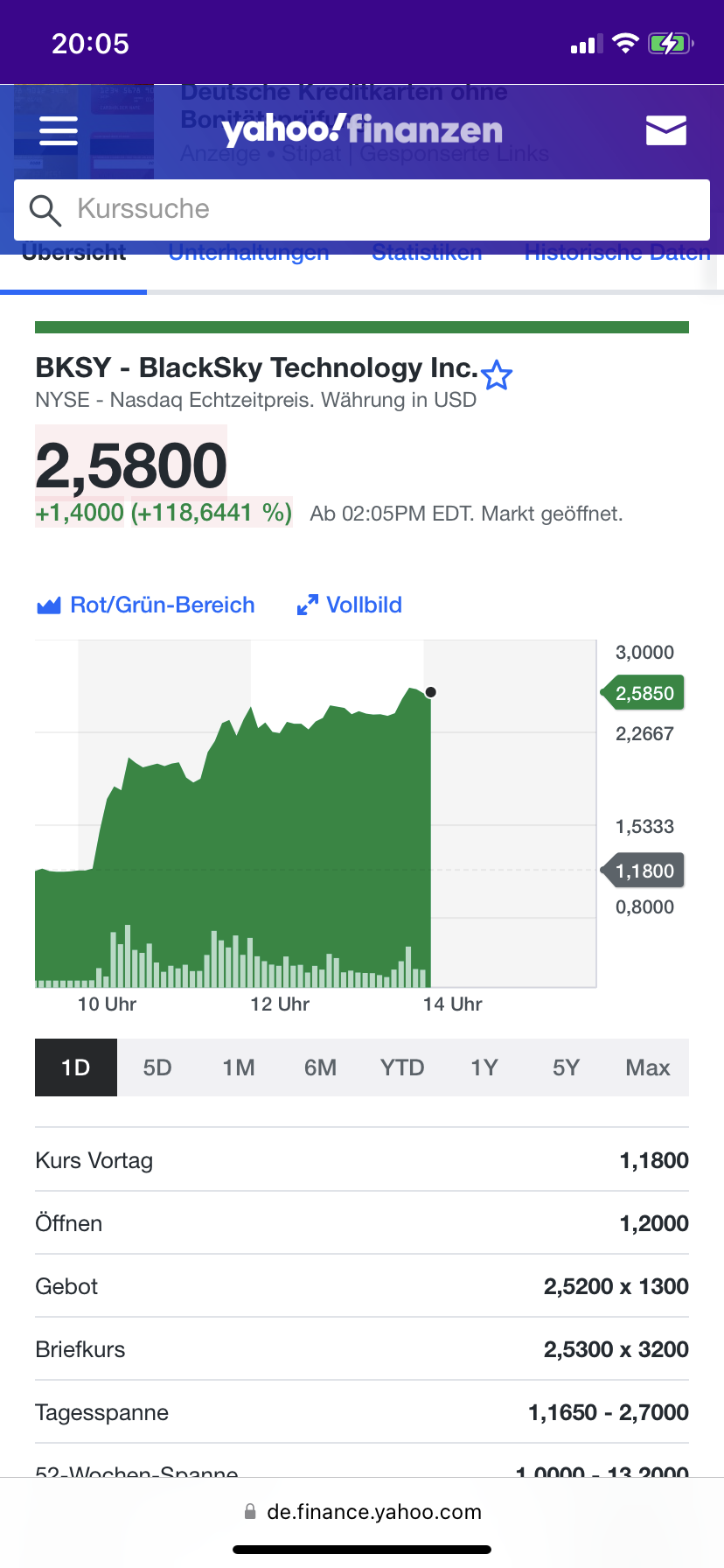Open the hamburger navigation menu

point(58,129)
